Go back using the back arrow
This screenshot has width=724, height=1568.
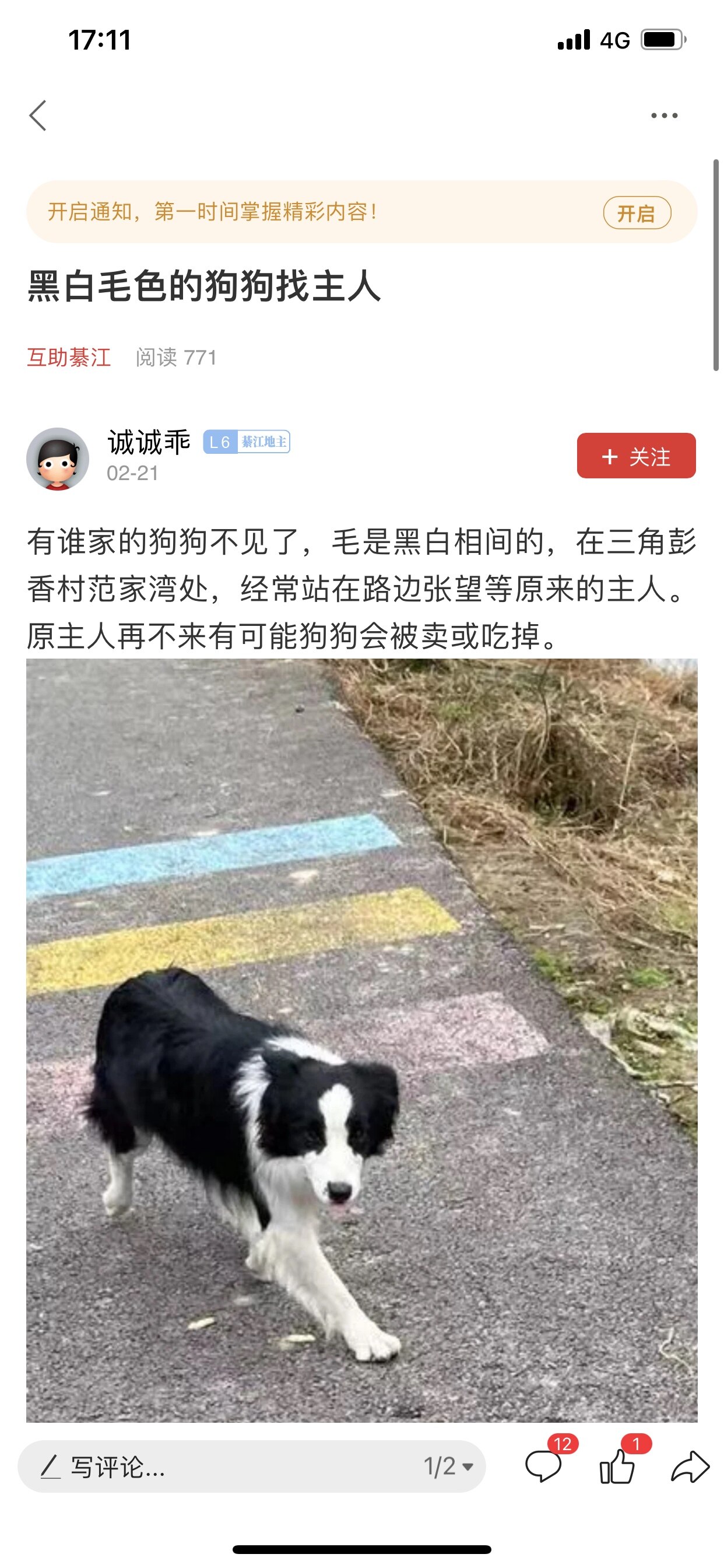[x=38, y=116]
